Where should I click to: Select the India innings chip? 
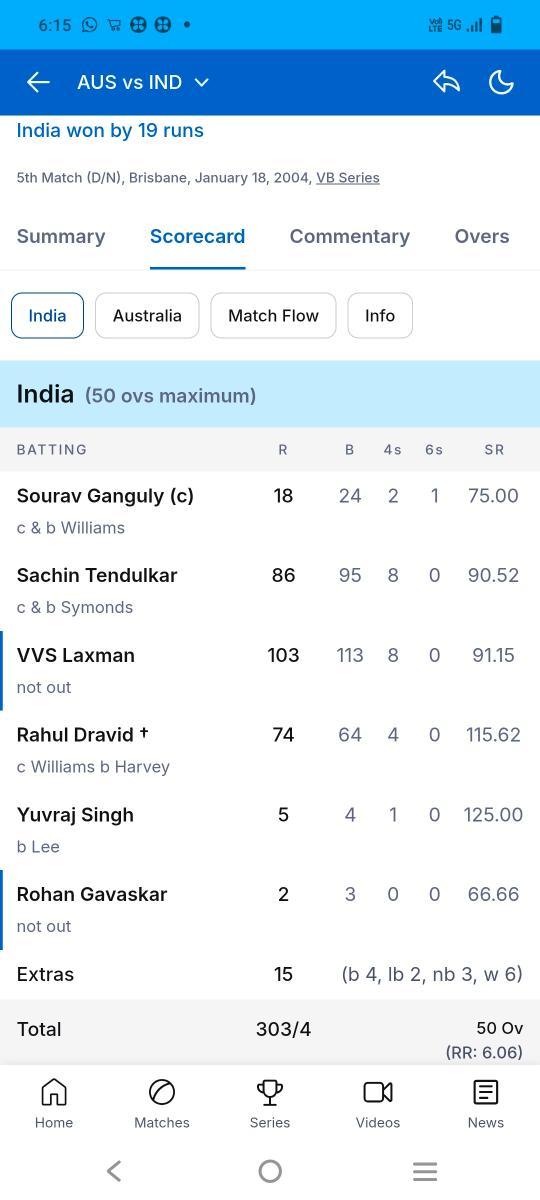(x=47, y=315)
